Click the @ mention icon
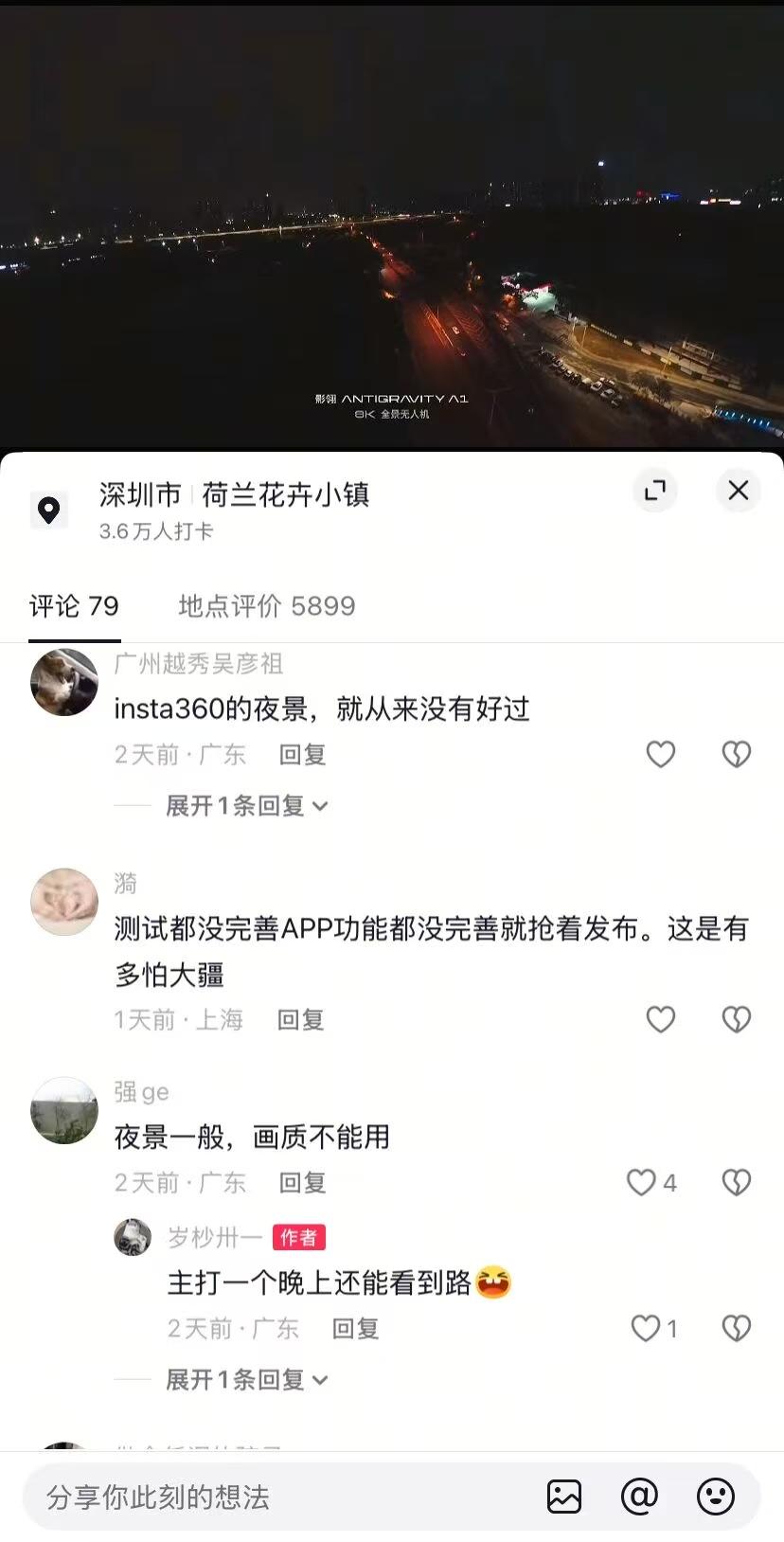This screenshot has width=784, height=1542. click(x=639, y=1497)
